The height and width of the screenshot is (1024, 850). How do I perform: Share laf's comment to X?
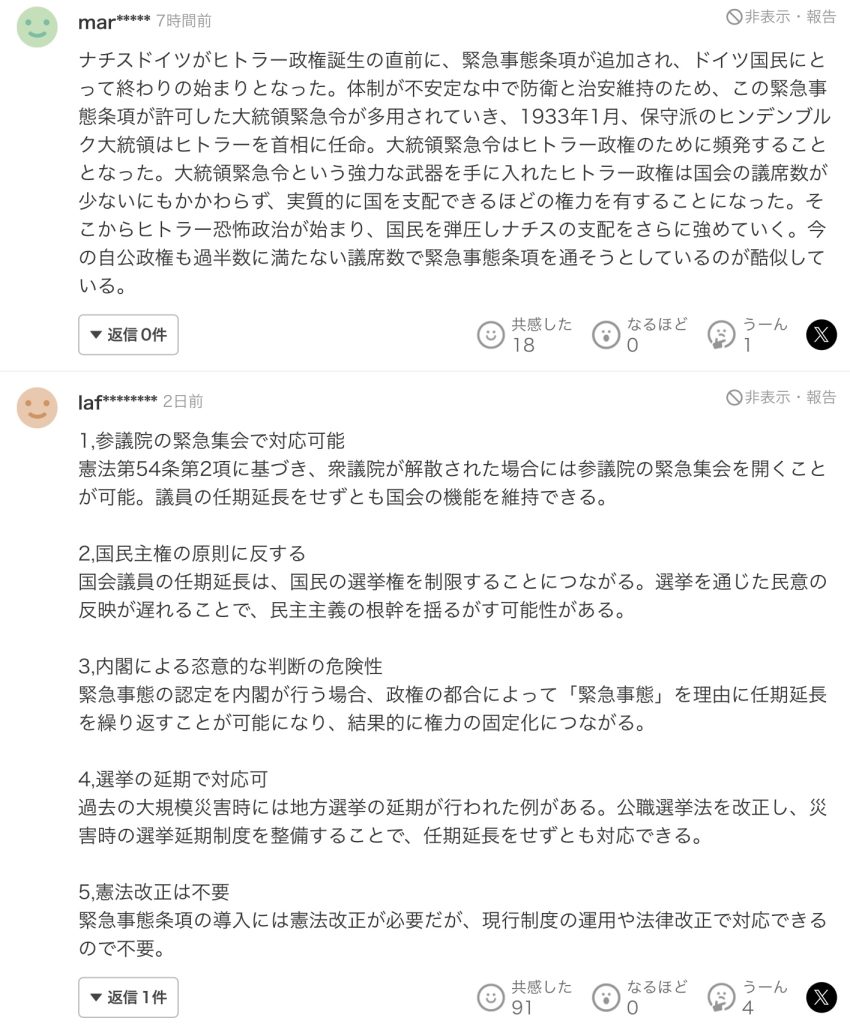tap(821, 997)
